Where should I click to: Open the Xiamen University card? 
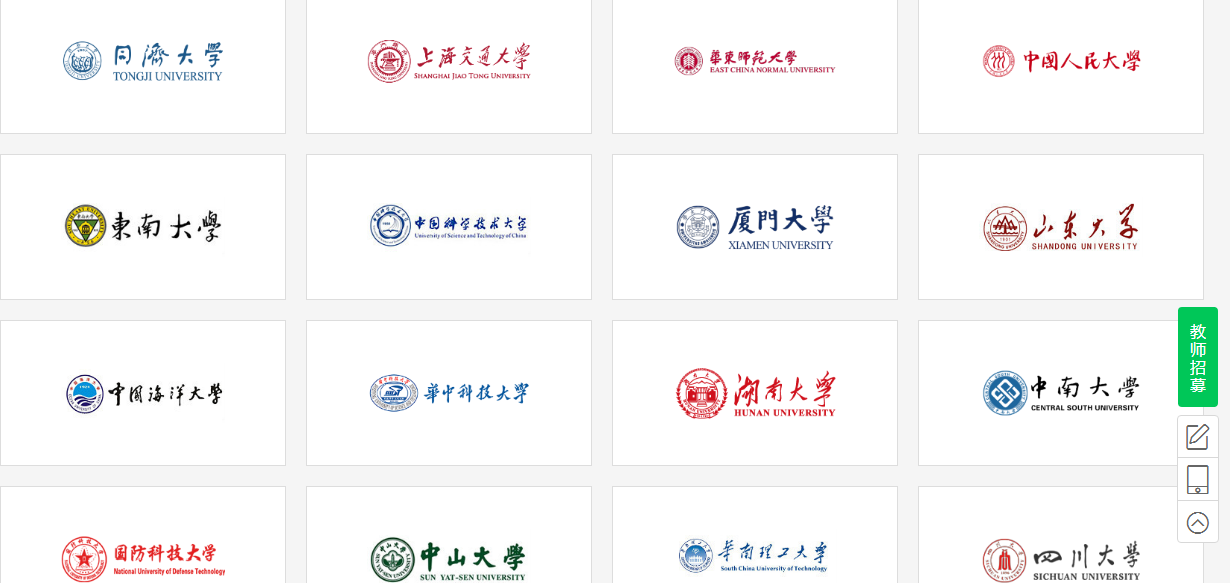[x=755, y=227]
